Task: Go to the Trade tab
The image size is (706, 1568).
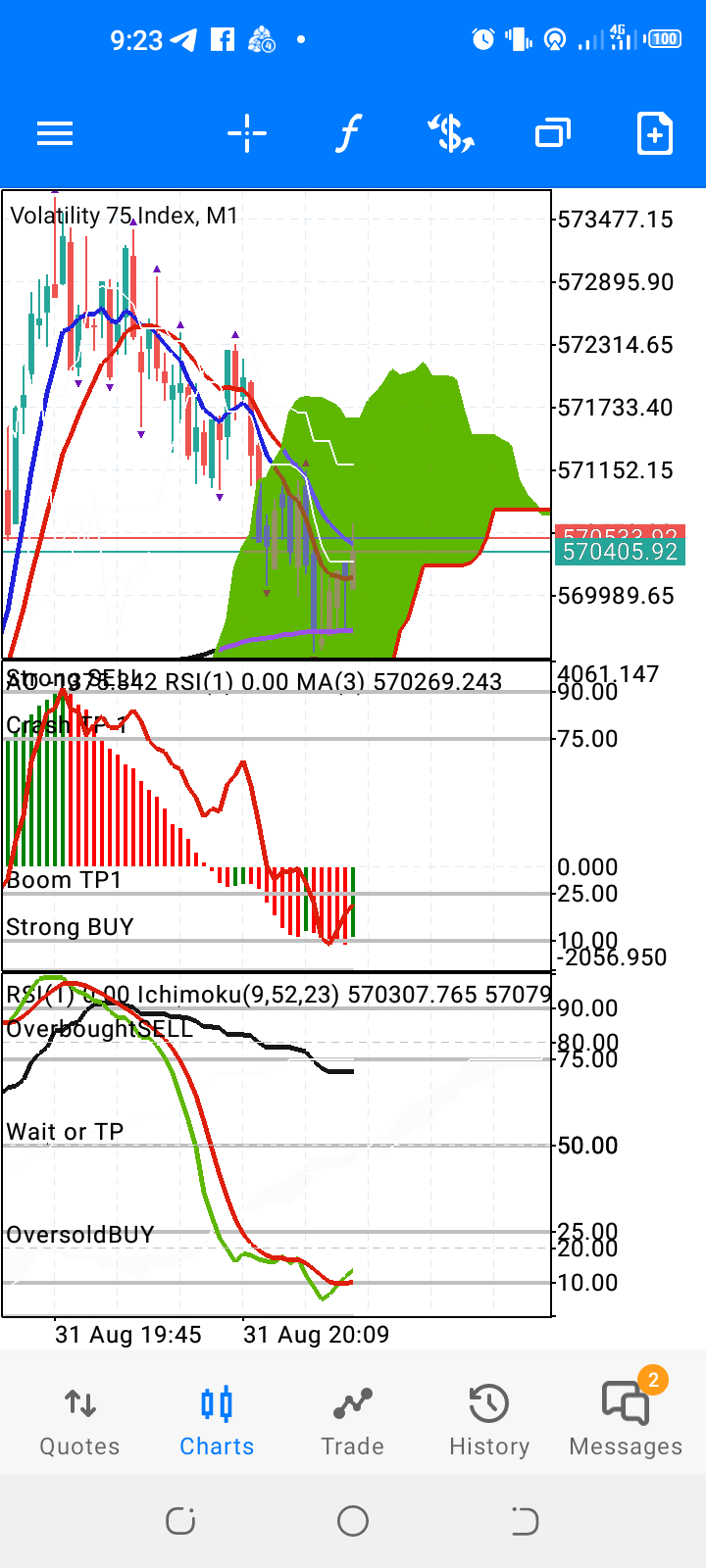Action: [352, 1421]
